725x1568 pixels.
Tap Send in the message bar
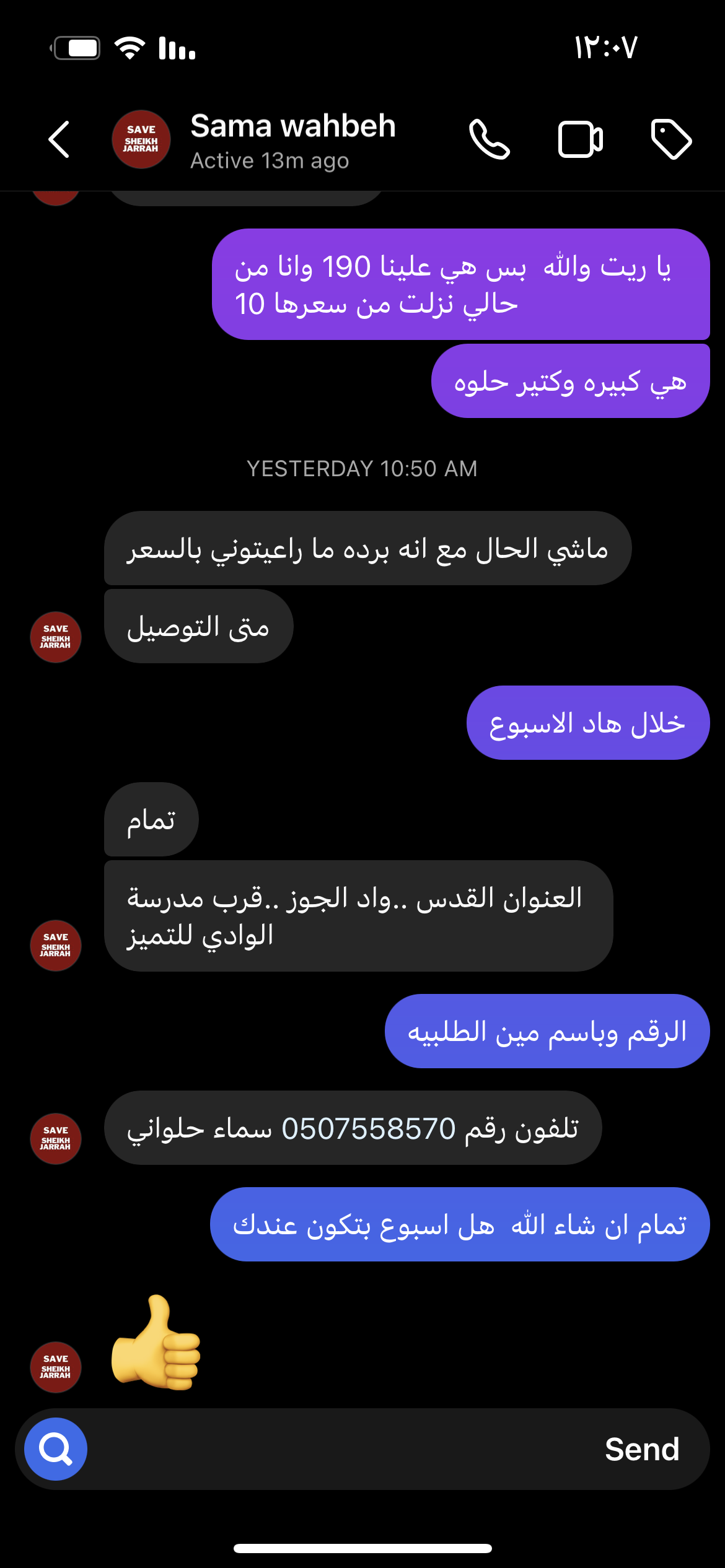[642, 1449]
